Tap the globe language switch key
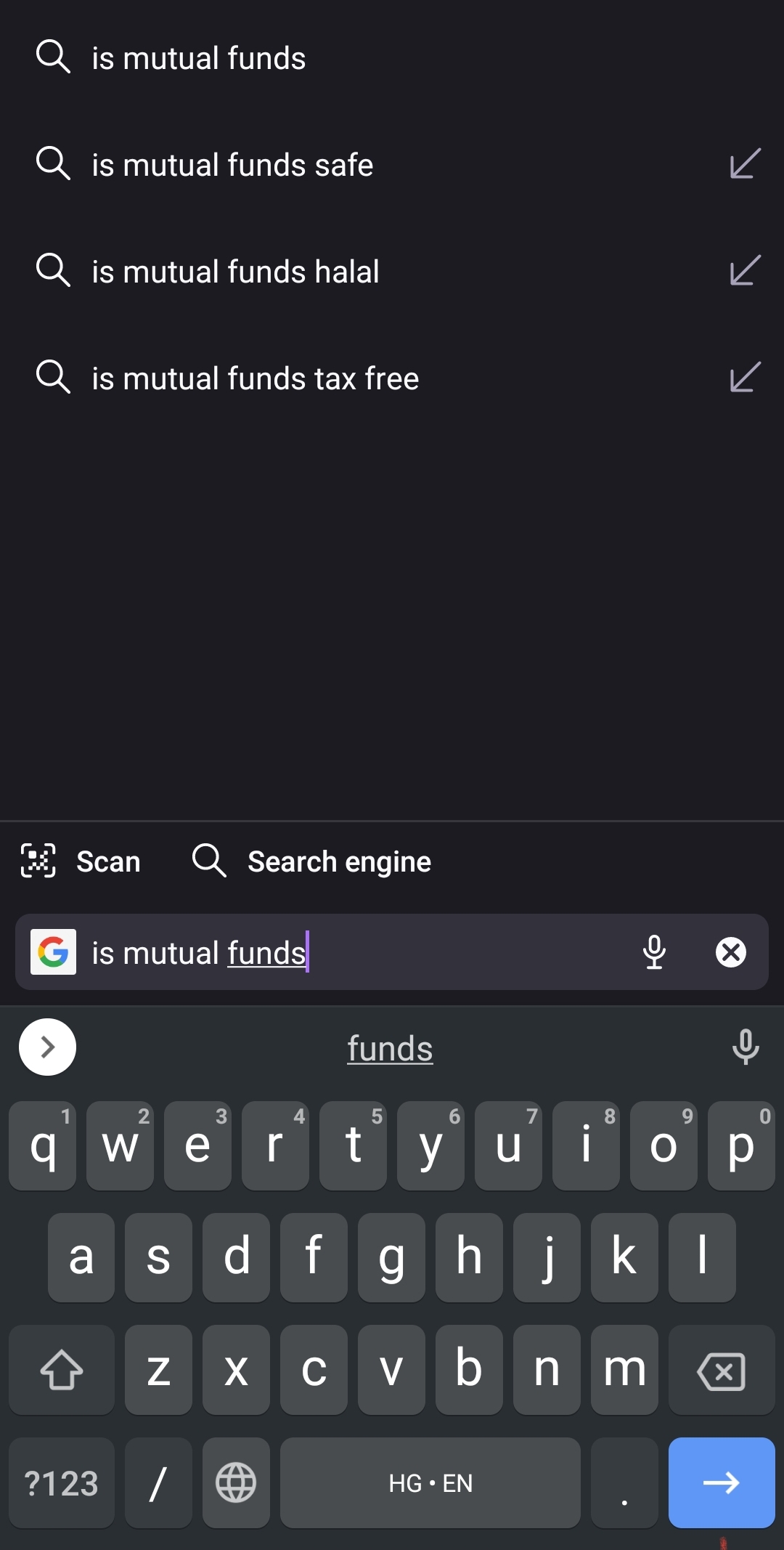Image resolution: width=784 pixels, height=1550 pixels. pyautogui.click(x=236, y=1482)
